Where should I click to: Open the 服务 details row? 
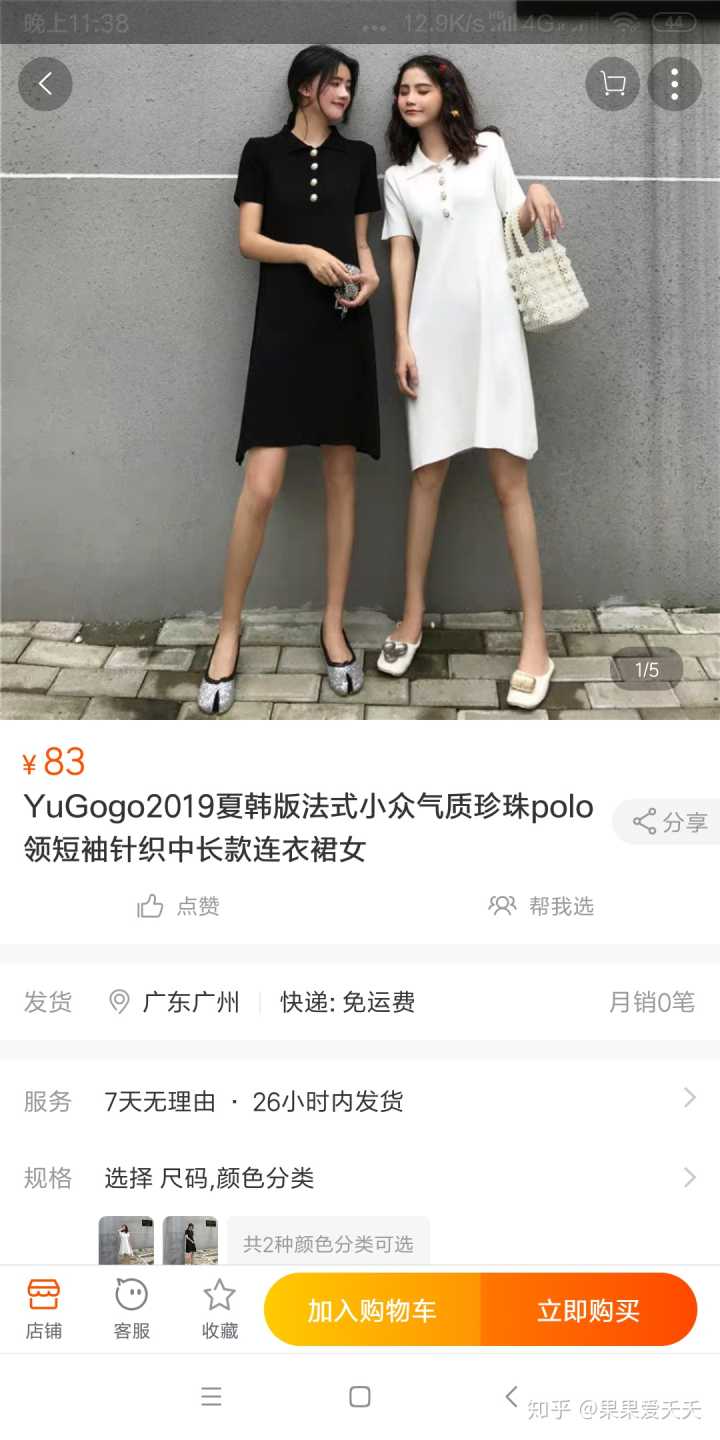point(360,1101)
